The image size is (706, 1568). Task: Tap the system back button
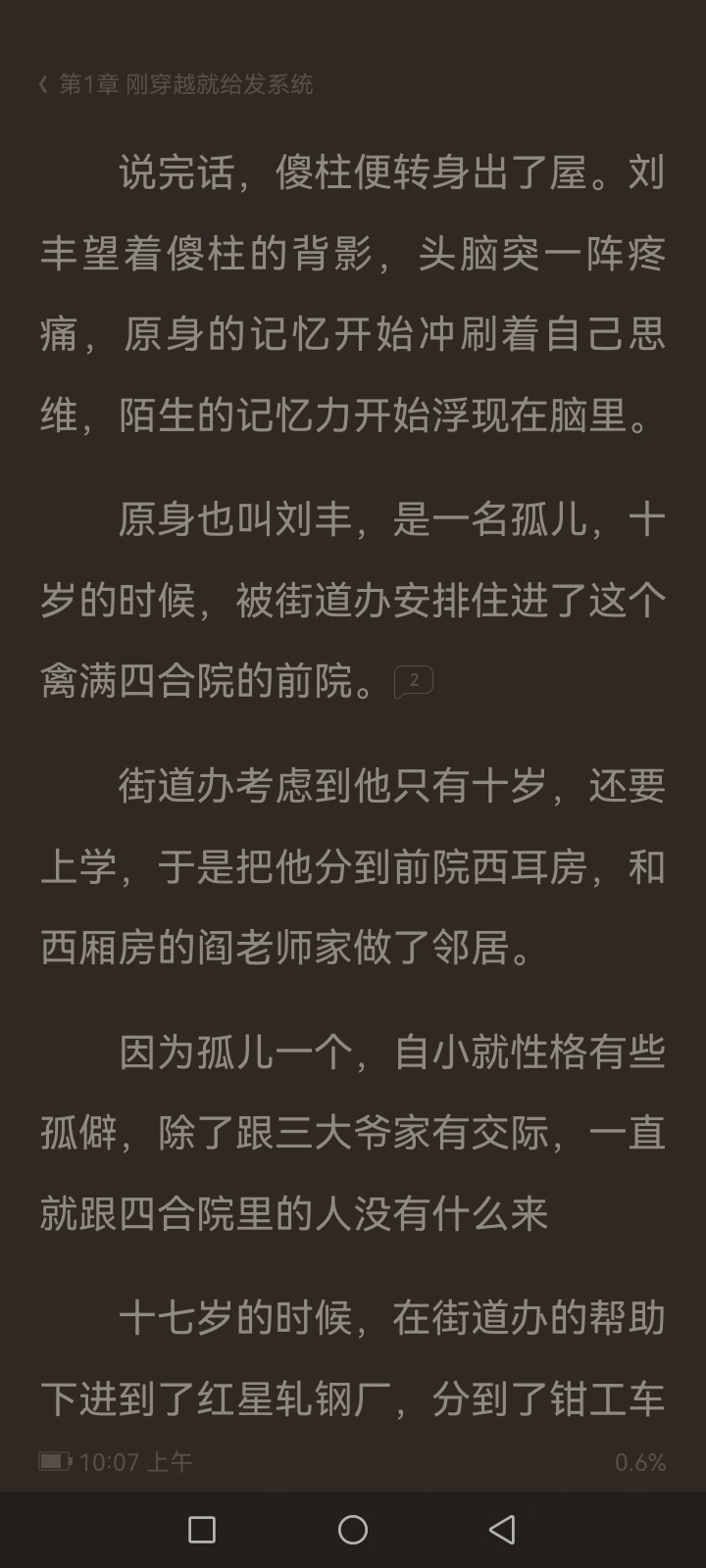(502, 1529)
